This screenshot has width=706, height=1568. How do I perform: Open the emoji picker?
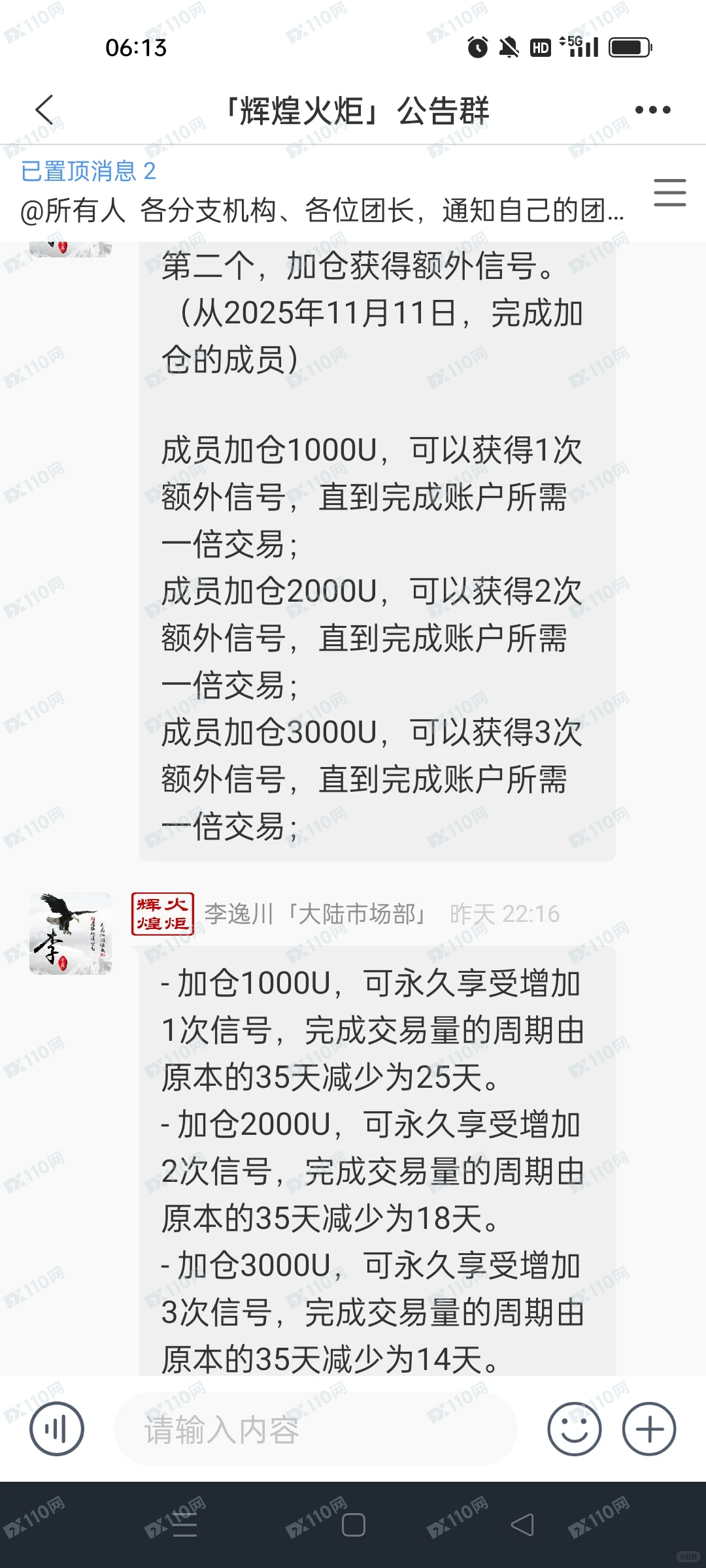574,1429
